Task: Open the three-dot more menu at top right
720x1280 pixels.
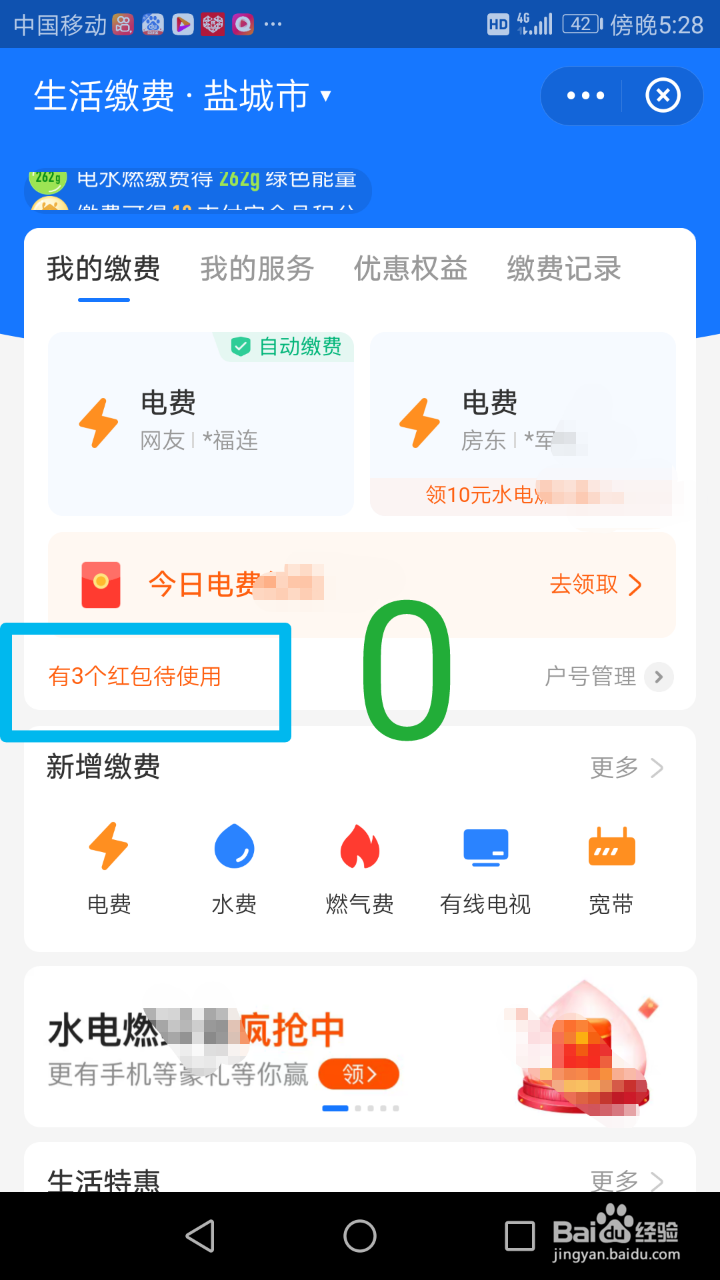Action: coord(585,95)
